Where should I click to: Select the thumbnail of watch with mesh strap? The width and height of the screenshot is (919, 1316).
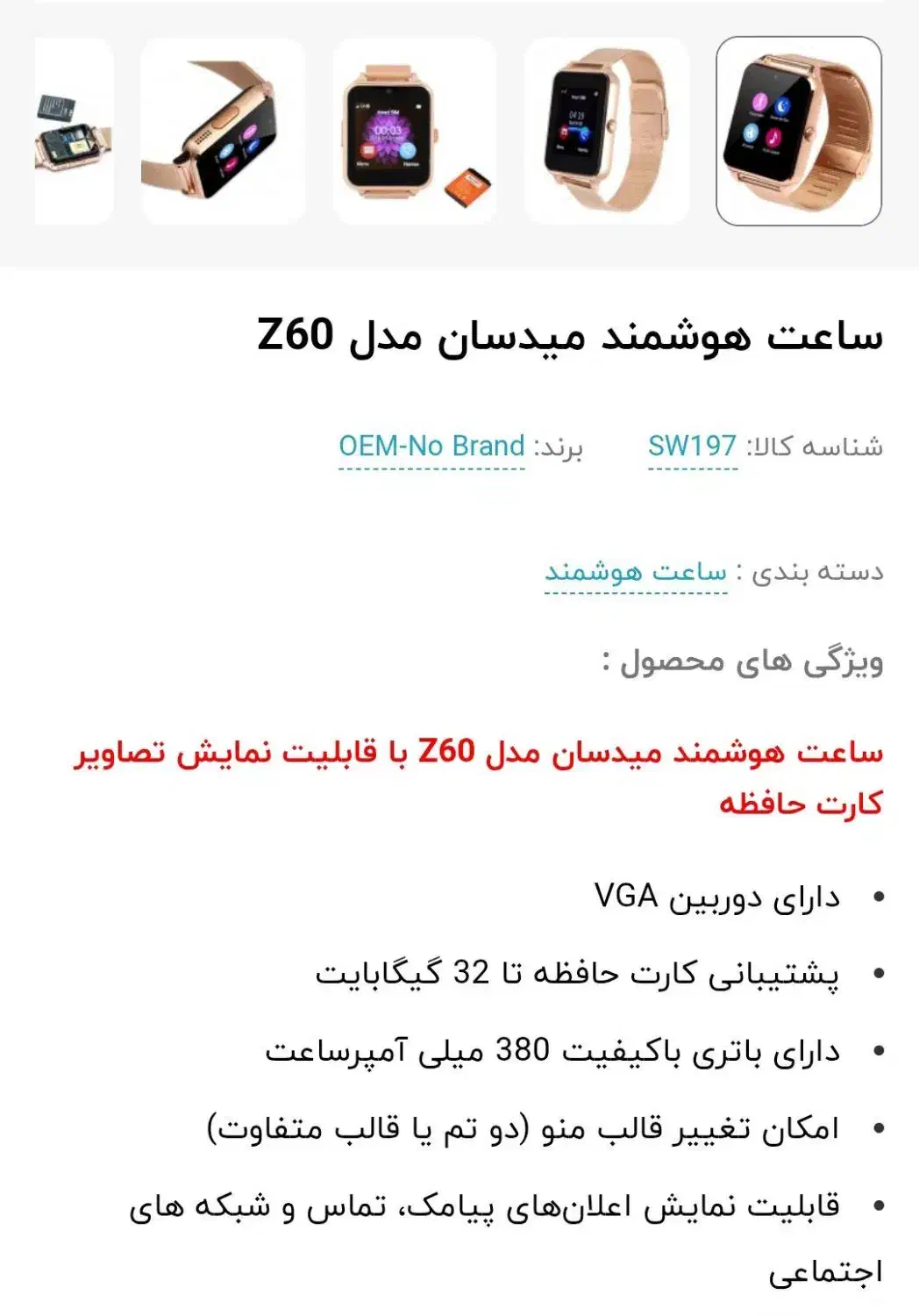(x=607, y=132)
